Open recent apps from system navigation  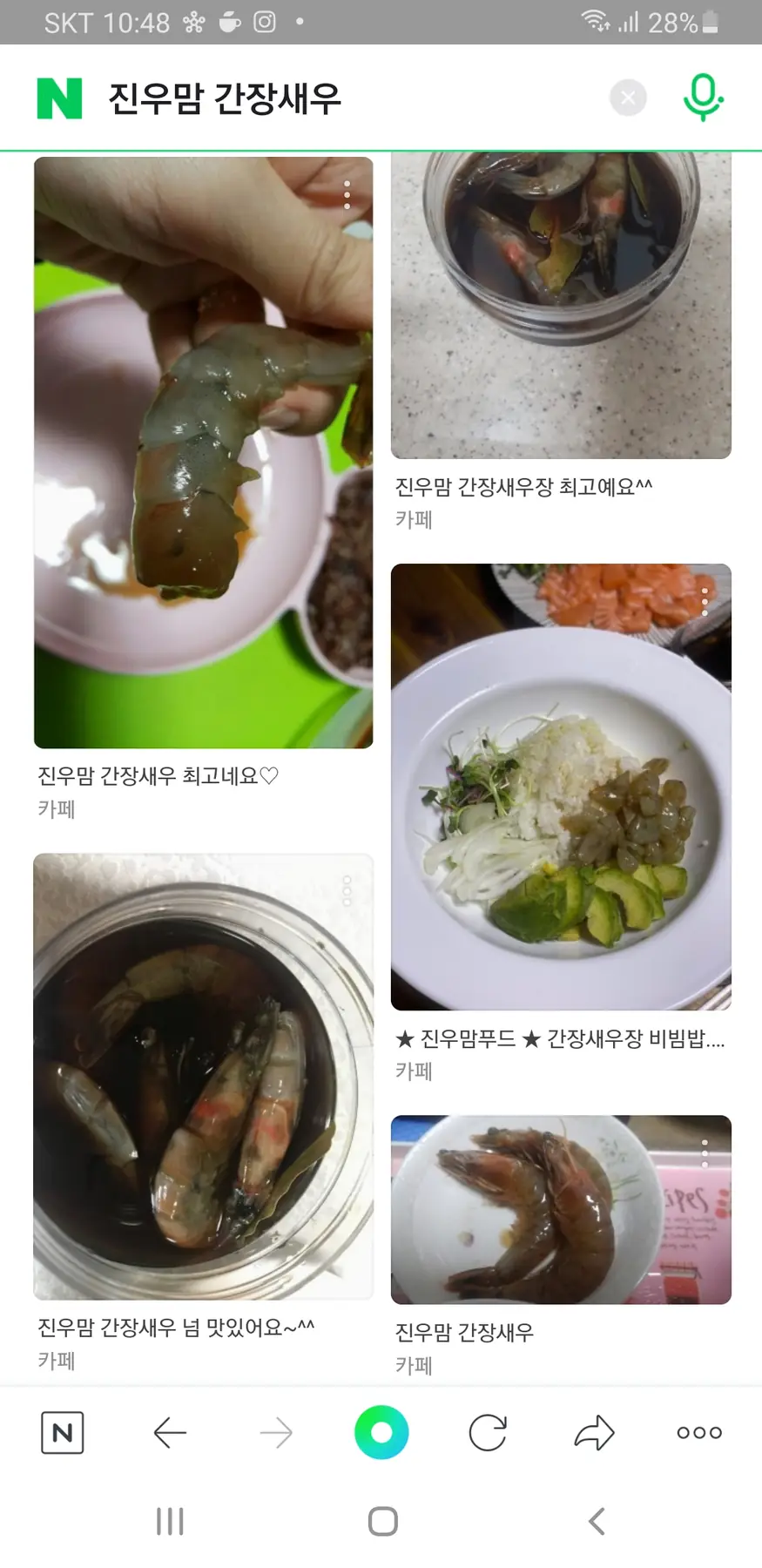[170, 1522]
